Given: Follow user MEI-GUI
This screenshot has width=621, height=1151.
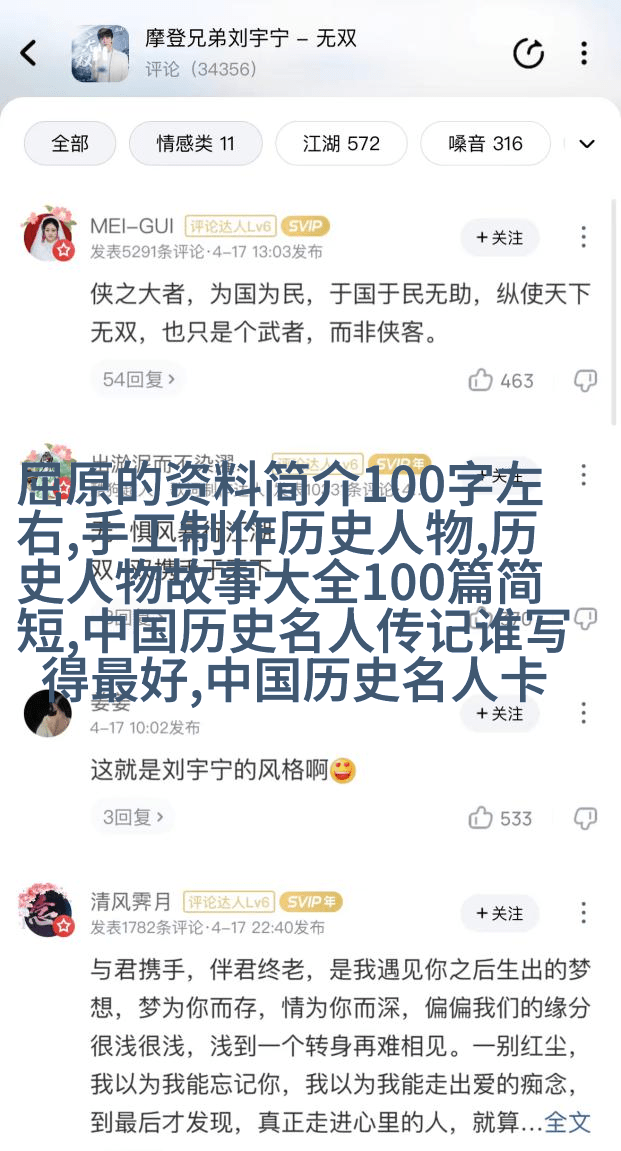Looking at the screenshot, I should 499,238.
